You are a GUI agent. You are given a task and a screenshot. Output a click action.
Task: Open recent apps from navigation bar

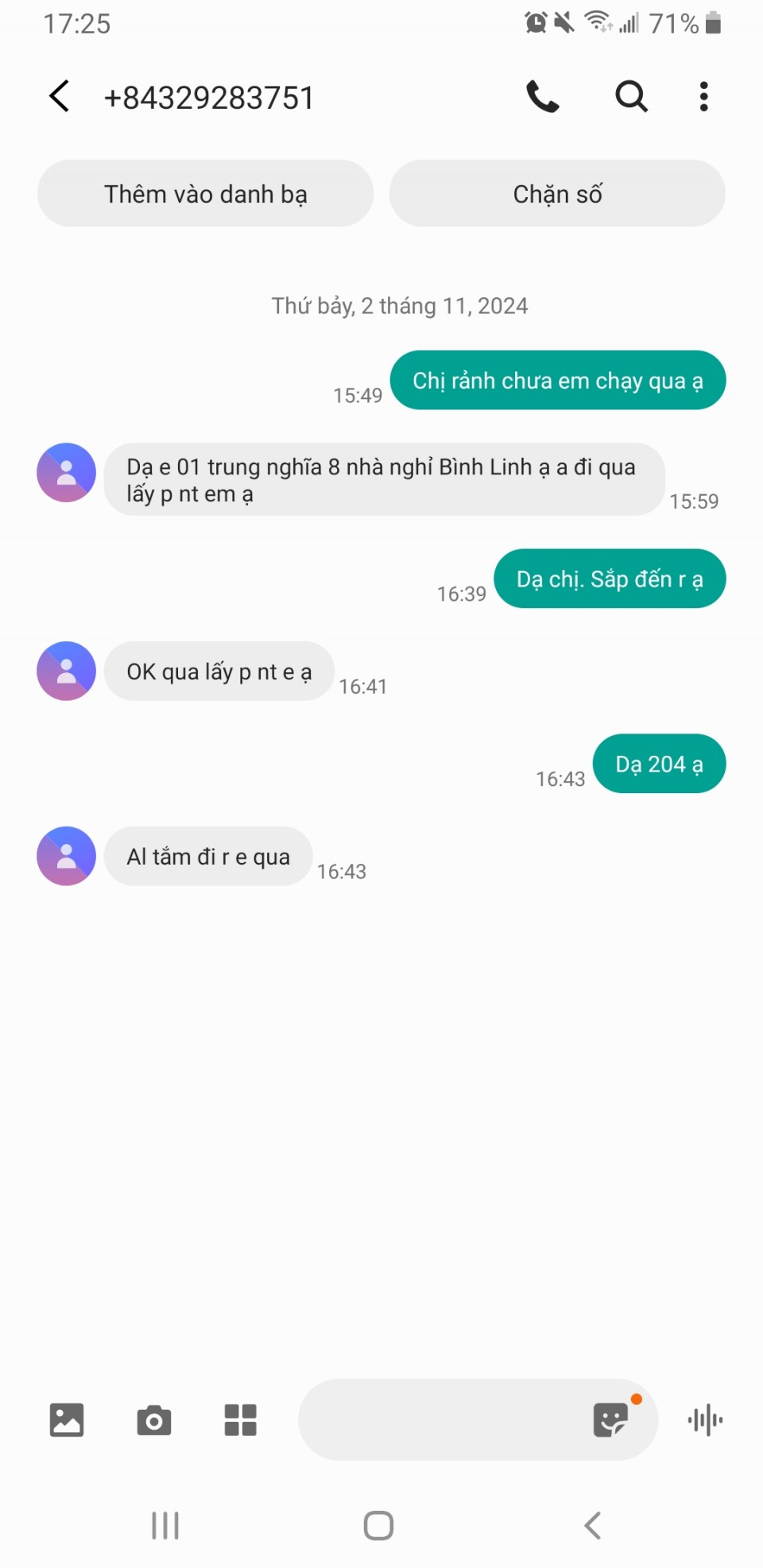165,1525
